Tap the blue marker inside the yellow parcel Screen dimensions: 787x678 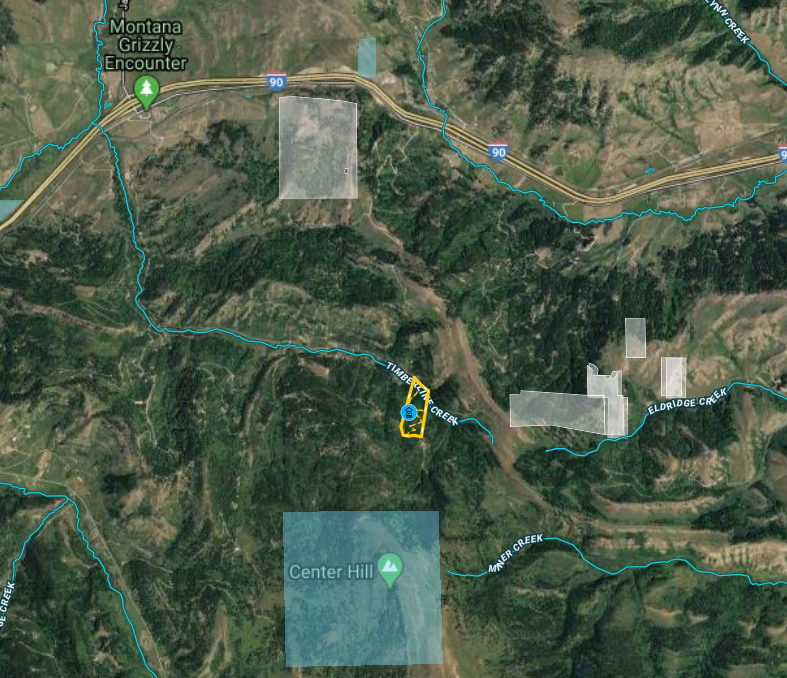coord(408,412)
